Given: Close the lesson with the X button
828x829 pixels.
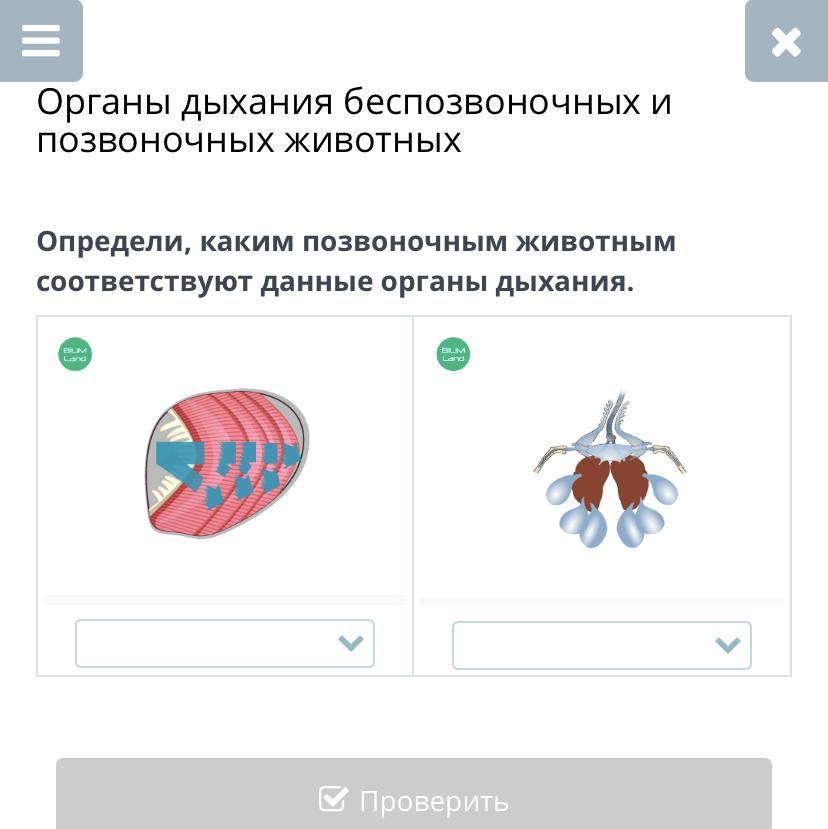Looking at the screenshot, I should click(786, 42).
